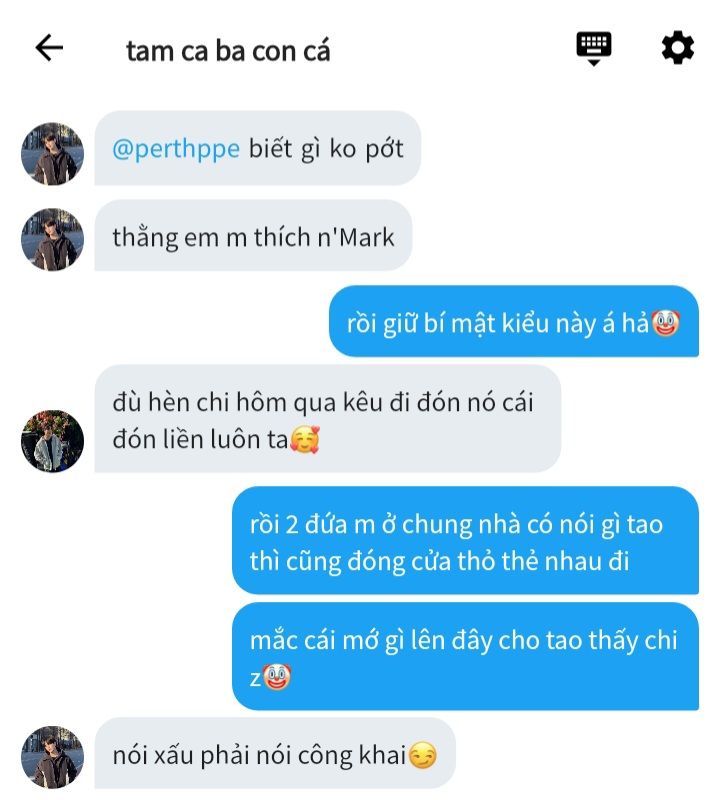The image size is (720, 800).
Task: Go back from the tam ca ba con cá chat
Action: [49, 48]
